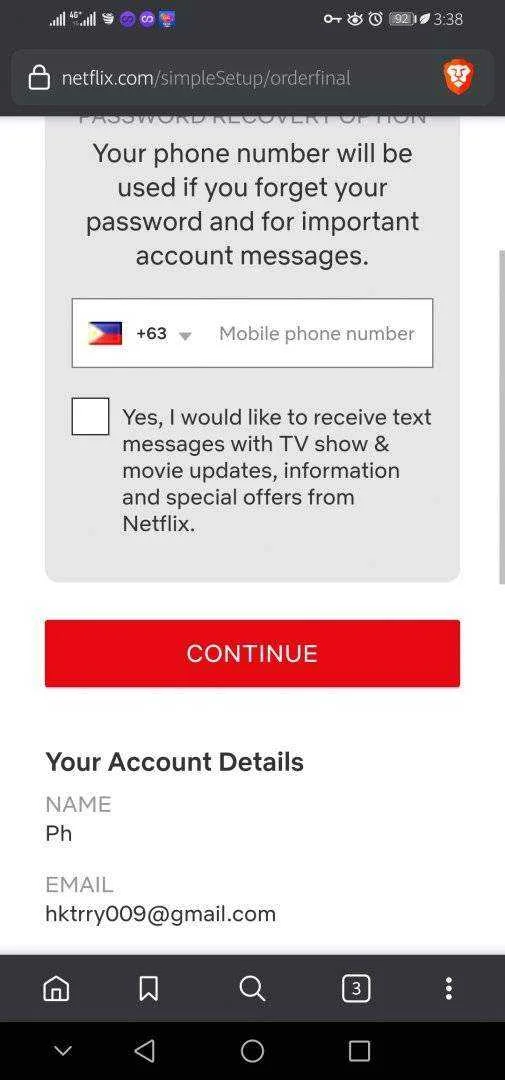The width and height of the screenshot is (505, 1080).
Task: Tap the red CONTINUE button
Action: pos(252,653)
